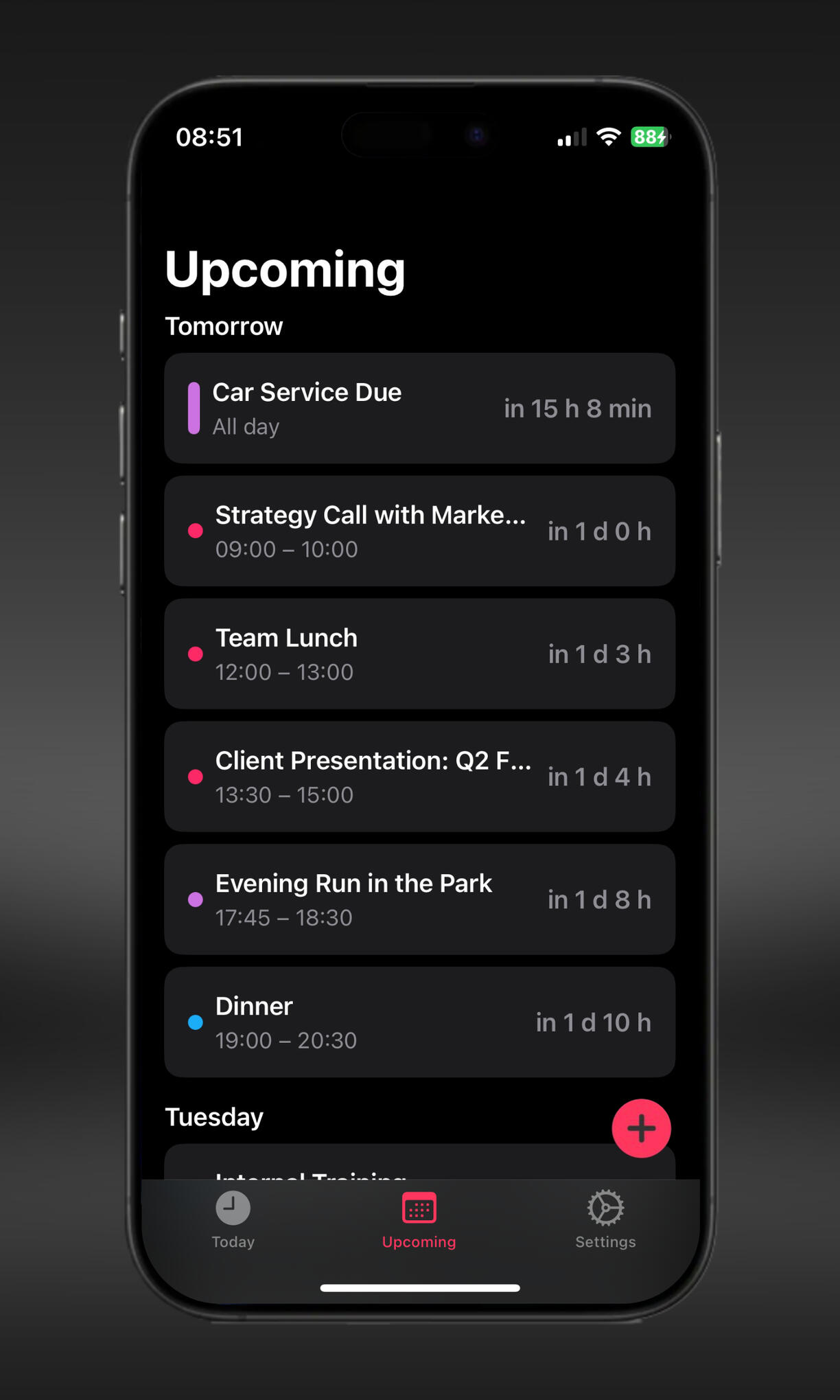Add a new event with plus button
The height and width of the screenshot is (1400, 840).
[641, 1128]
